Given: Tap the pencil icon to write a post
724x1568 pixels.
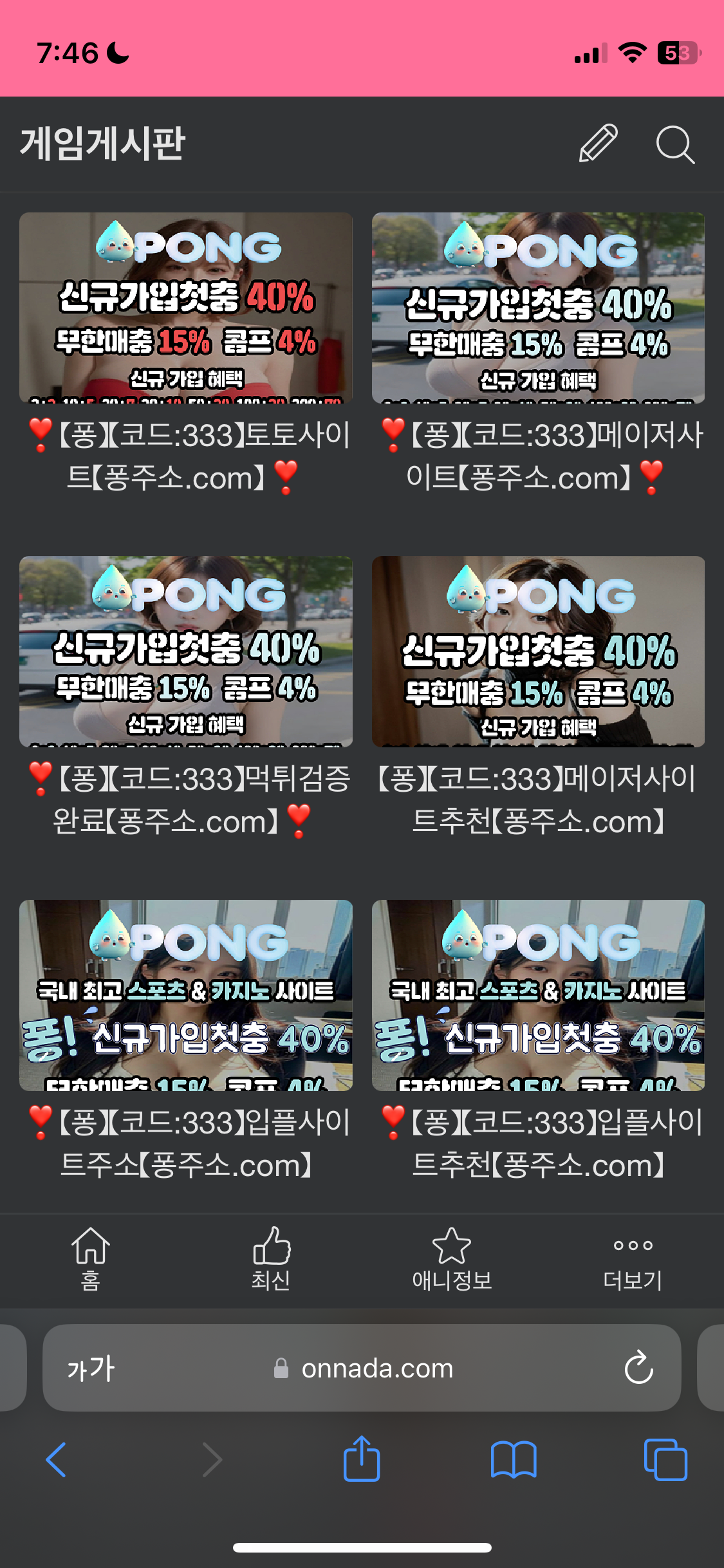Looking at the screenshot, I should 598,143.
